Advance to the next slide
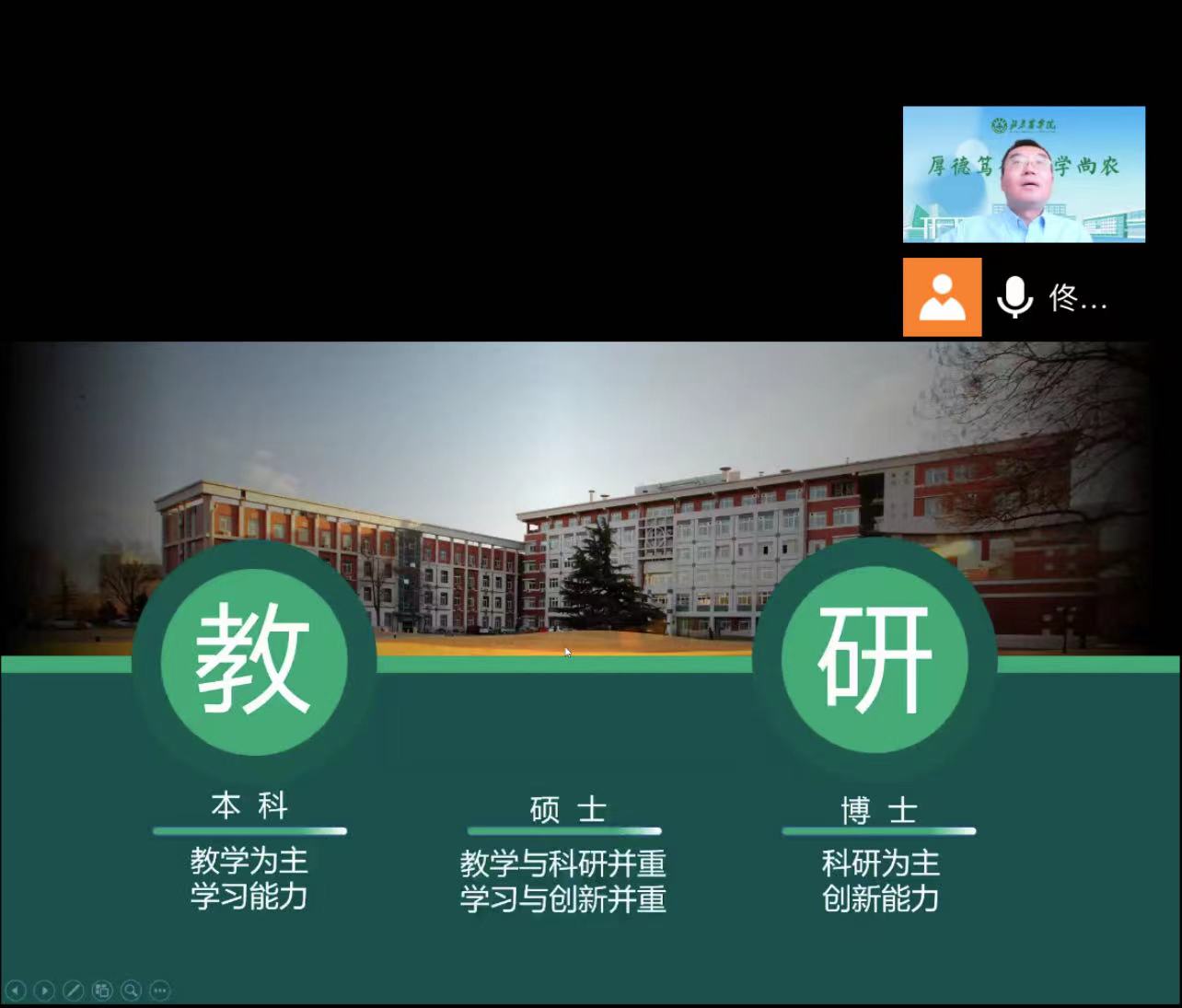Viewport: 1182px width, 1008px height. [44, 991]
